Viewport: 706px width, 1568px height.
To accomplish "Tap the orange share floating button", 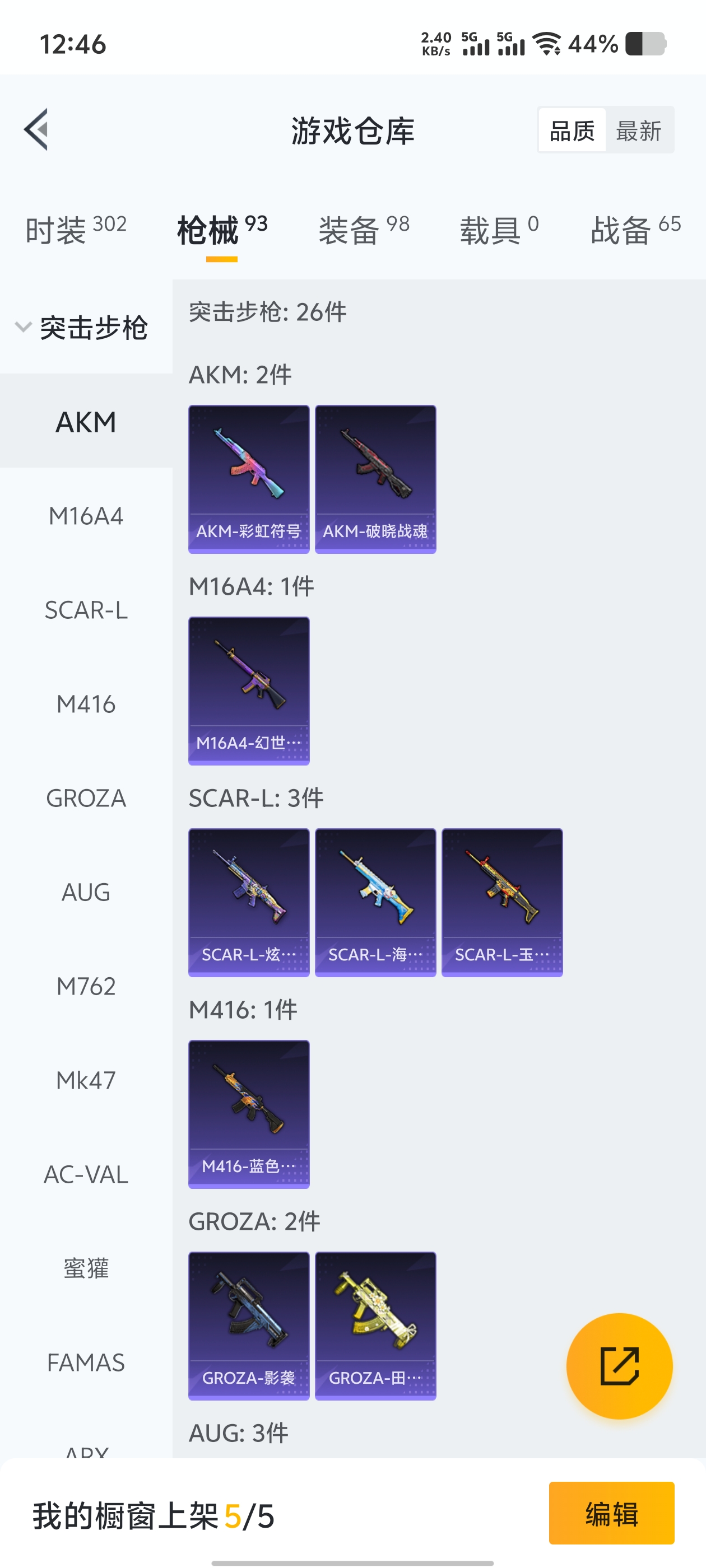I will [619, 1366].
